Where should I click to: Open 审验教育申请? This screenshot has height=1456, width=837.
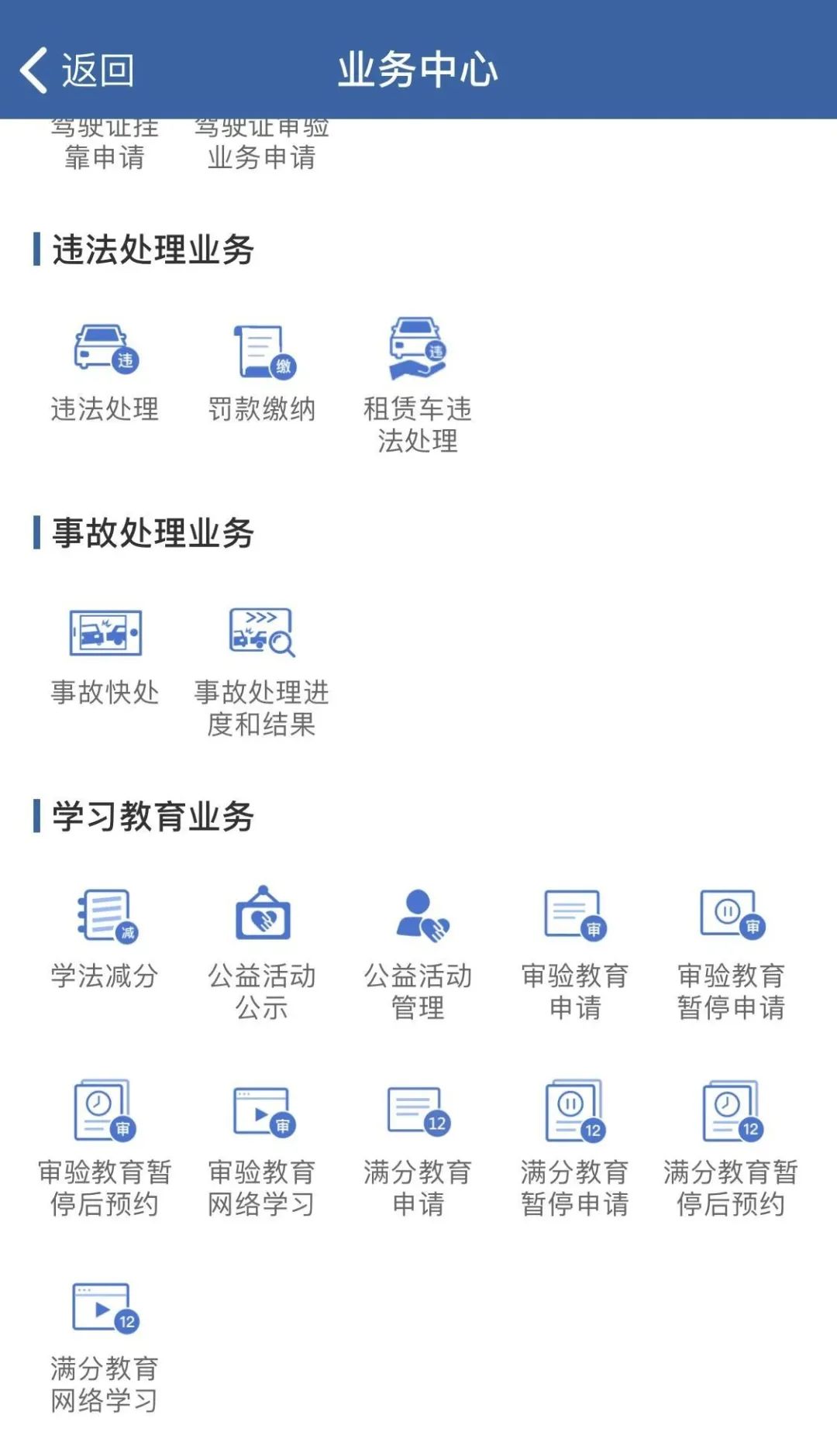(x=575, y=954)
